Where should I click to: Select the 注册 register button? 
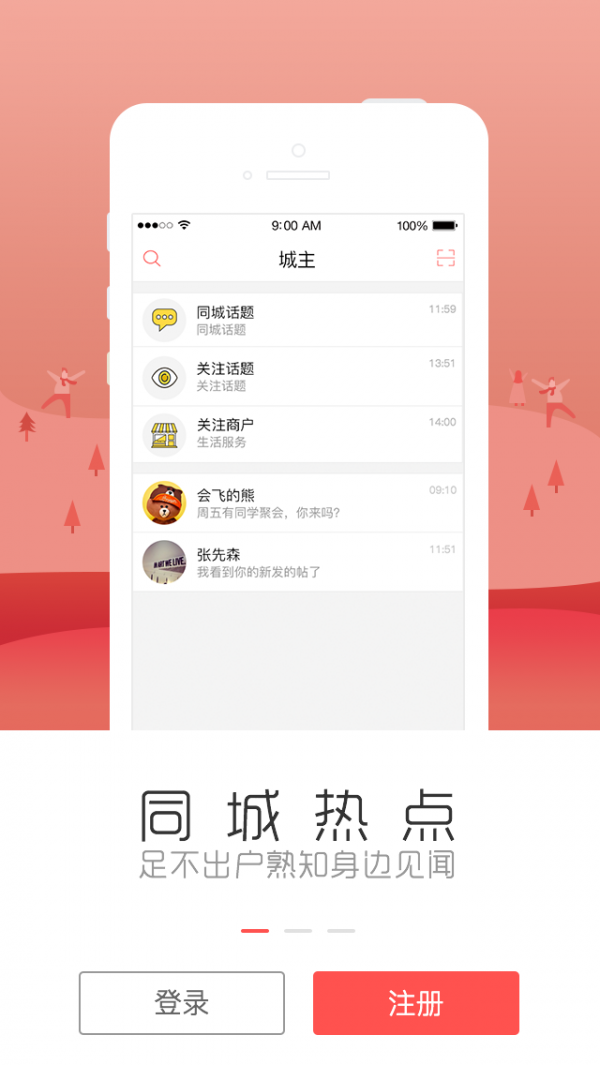coord(416,1003)
